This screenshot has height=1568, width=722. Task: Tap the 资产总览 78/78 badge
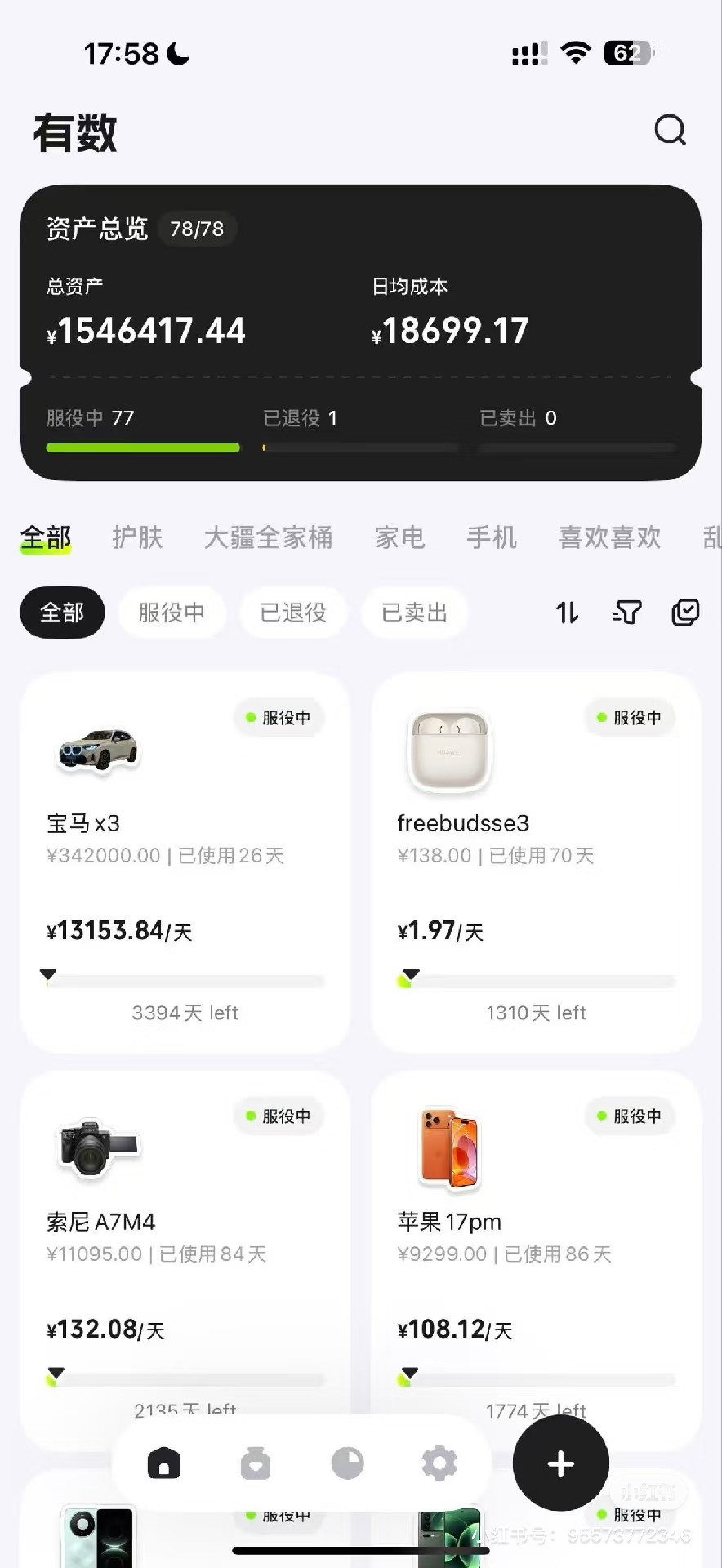197,229
